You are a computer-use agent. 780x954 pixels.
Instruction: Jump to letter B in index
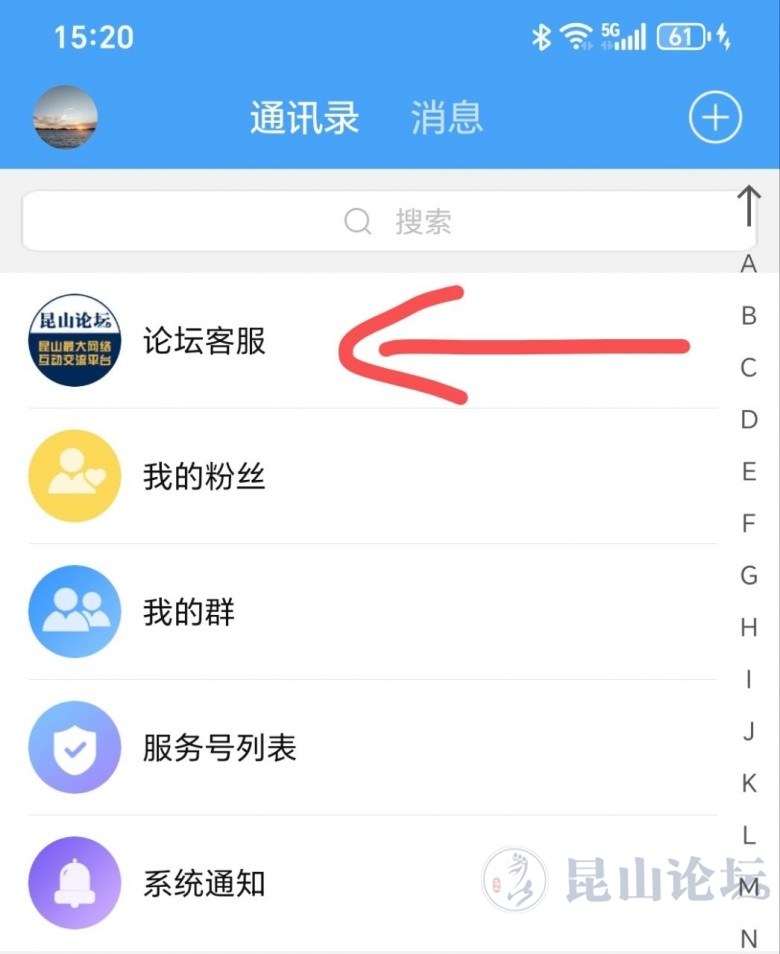[749, 316]
